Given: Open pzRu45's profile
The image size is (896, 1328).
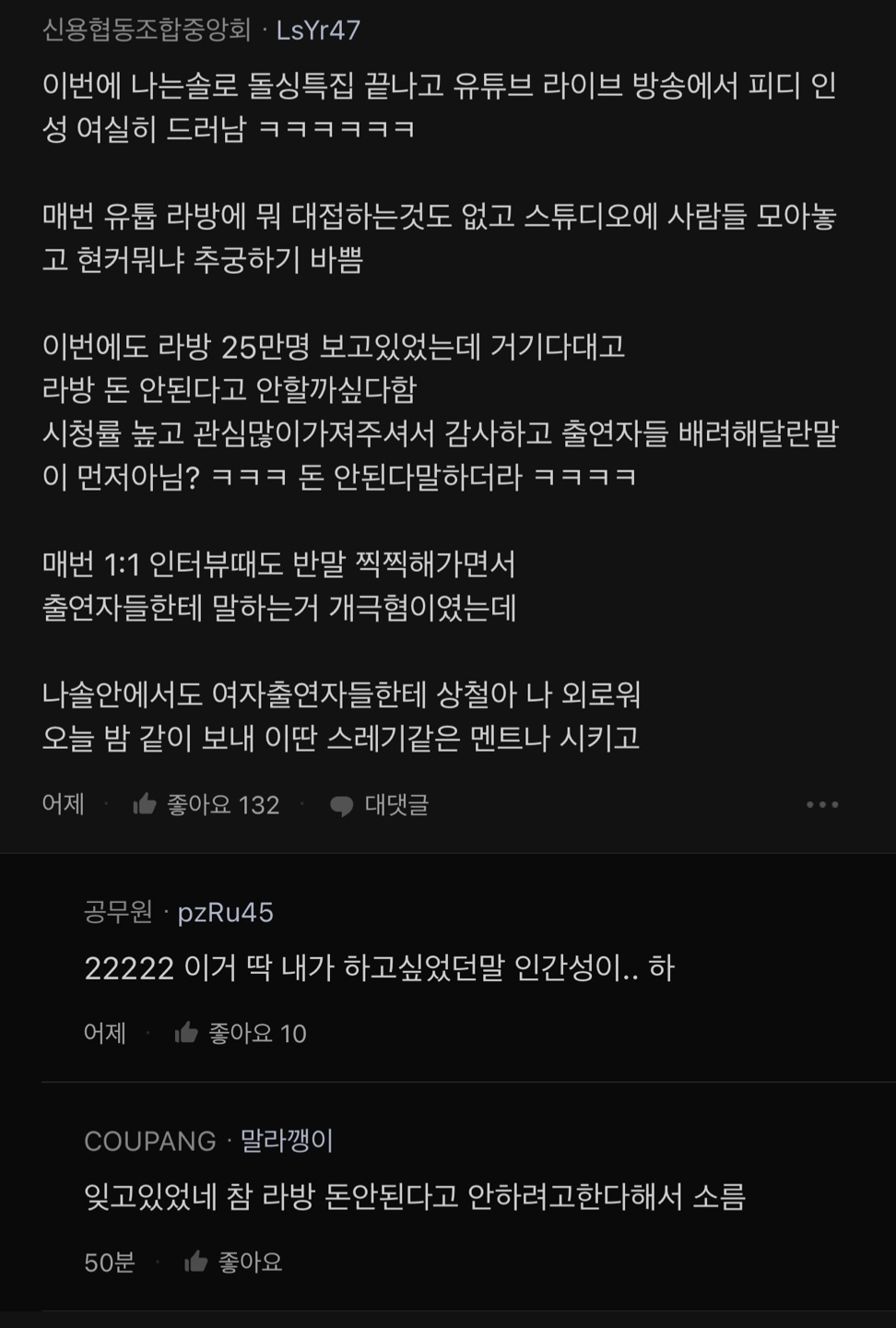Looking at the screenshot, I should coord(225,912).
